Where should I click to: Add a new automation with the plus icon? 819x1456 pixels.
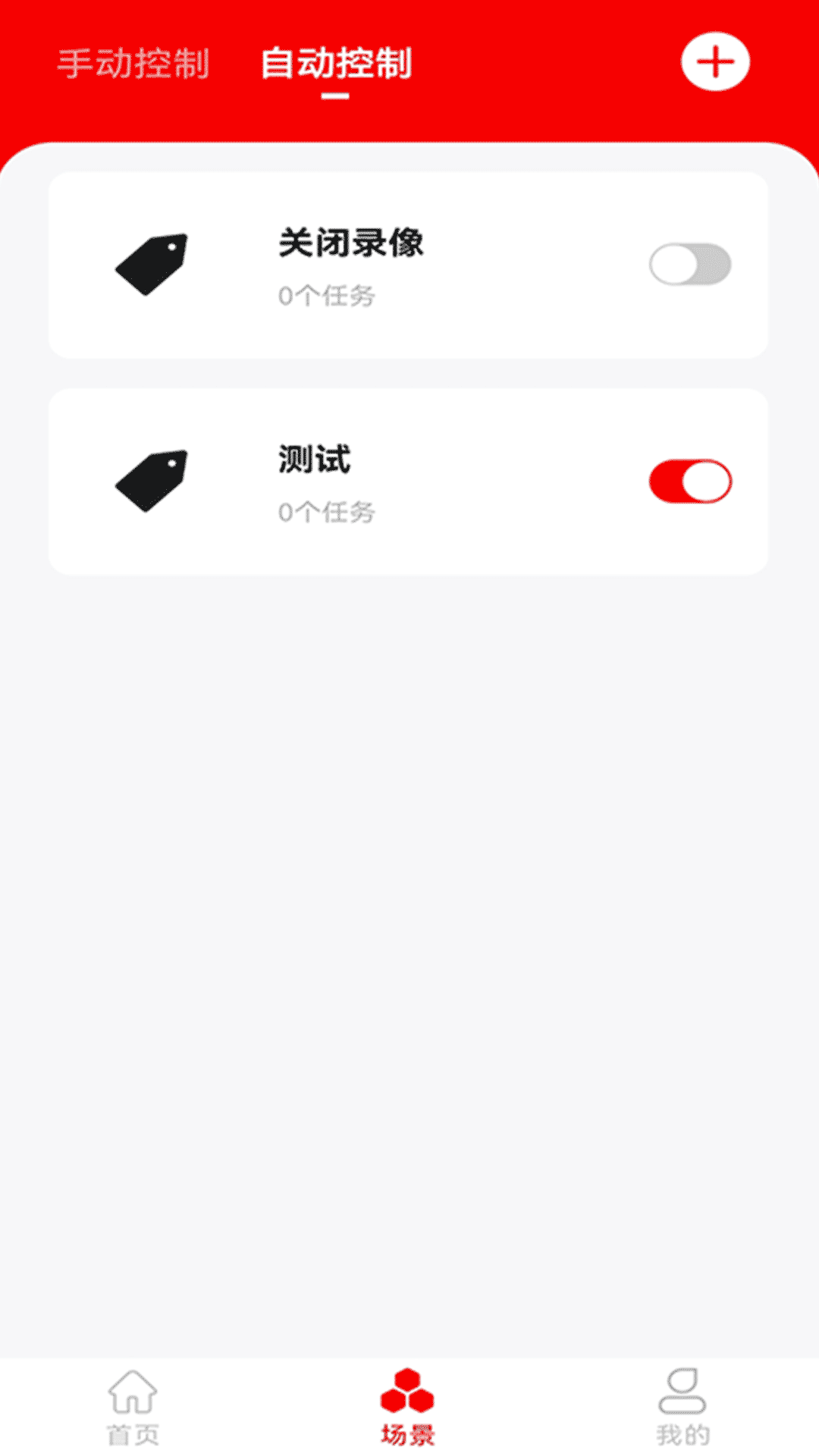tap(714, 62)
